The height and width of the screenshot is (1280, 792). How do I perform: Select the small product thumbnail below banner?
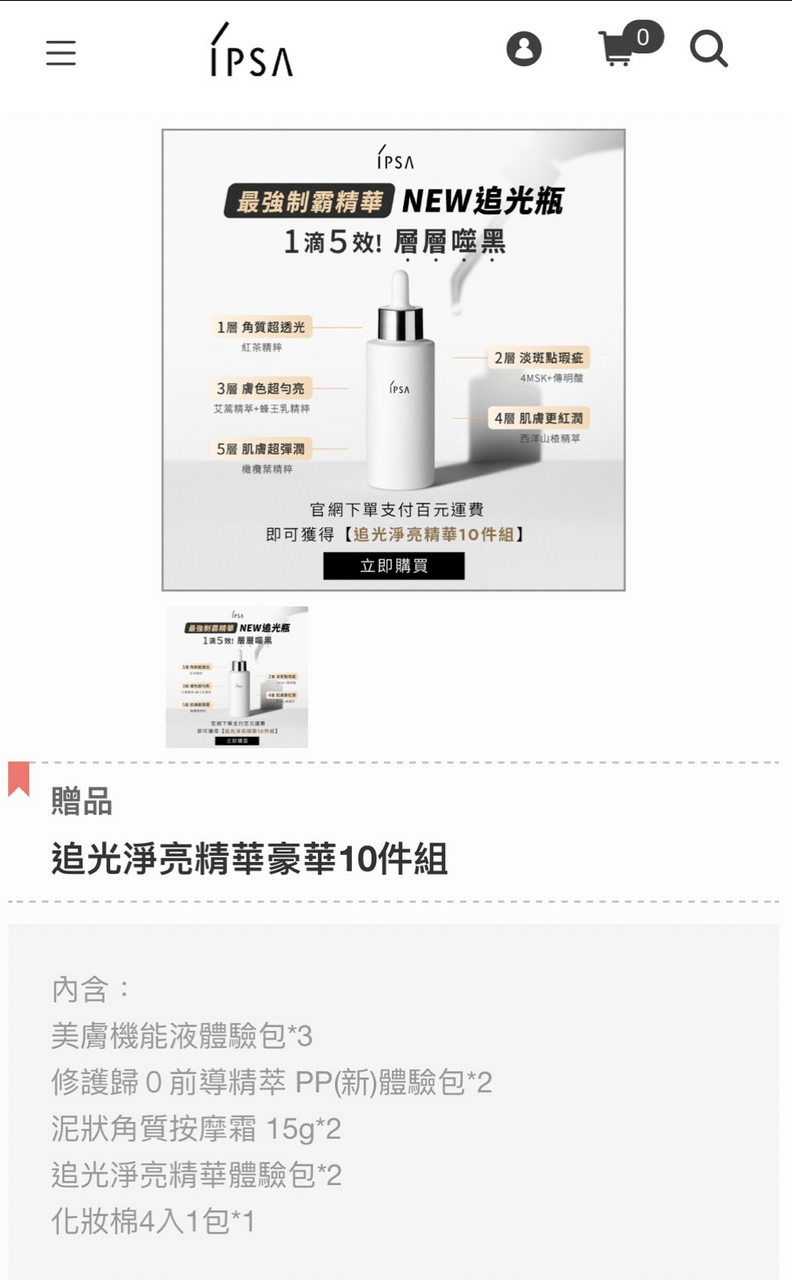(x=237, y=677)
